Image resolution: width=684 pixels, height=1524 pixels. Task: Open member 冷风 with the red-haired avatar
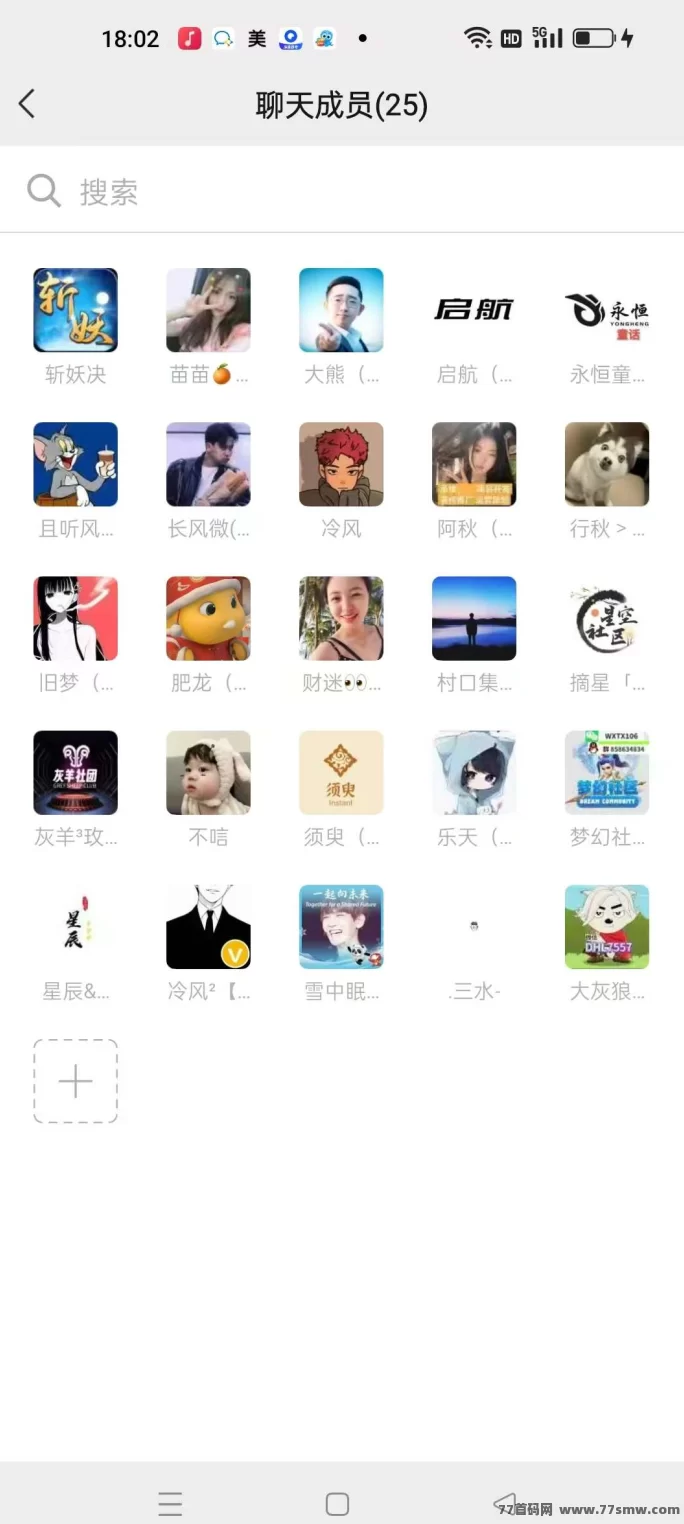341,464
